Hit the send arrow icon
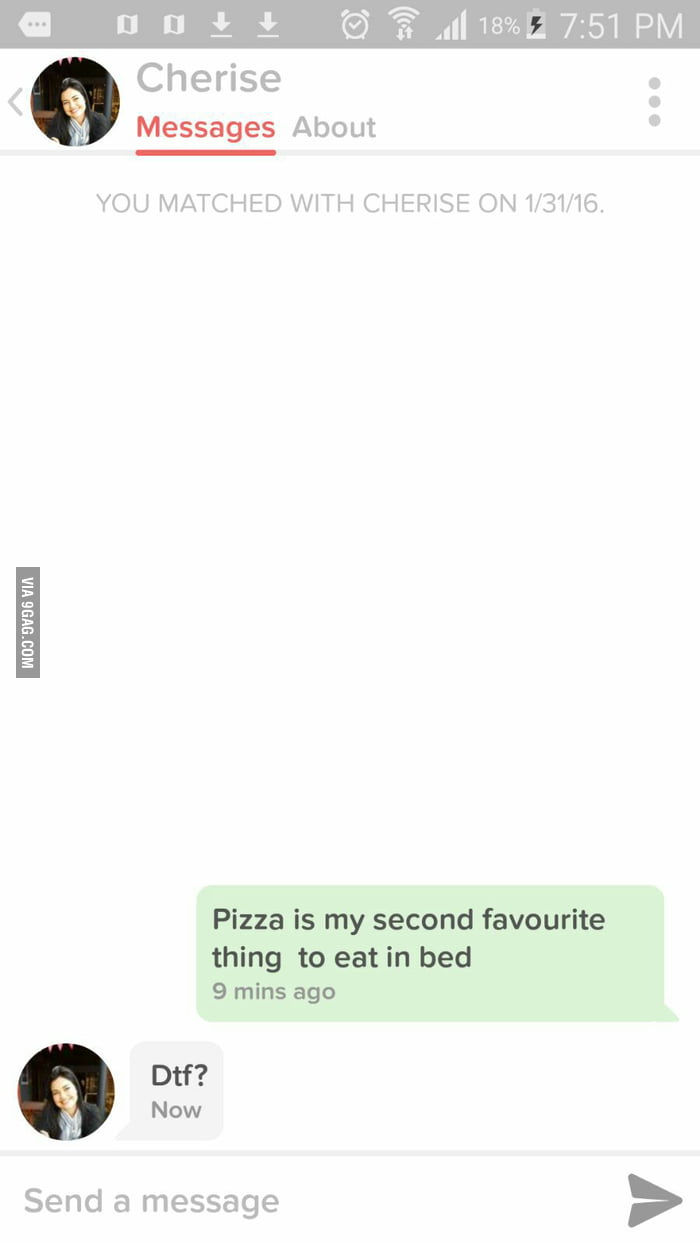 click(x=654, y=1200)
